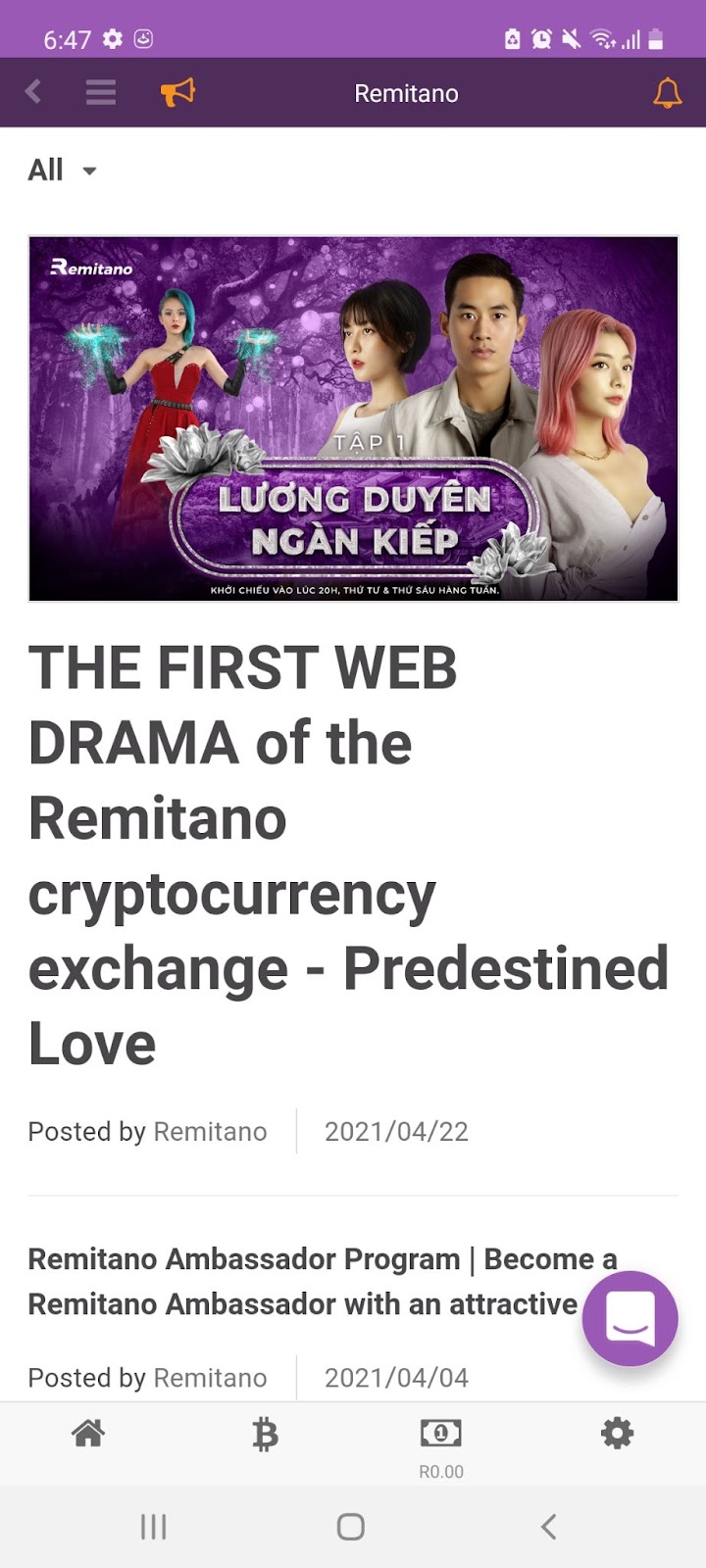This screenshot has width=706, height=1568.
Task: Switch to the Bitcoin tab
Action: (x=265, y=1435)
